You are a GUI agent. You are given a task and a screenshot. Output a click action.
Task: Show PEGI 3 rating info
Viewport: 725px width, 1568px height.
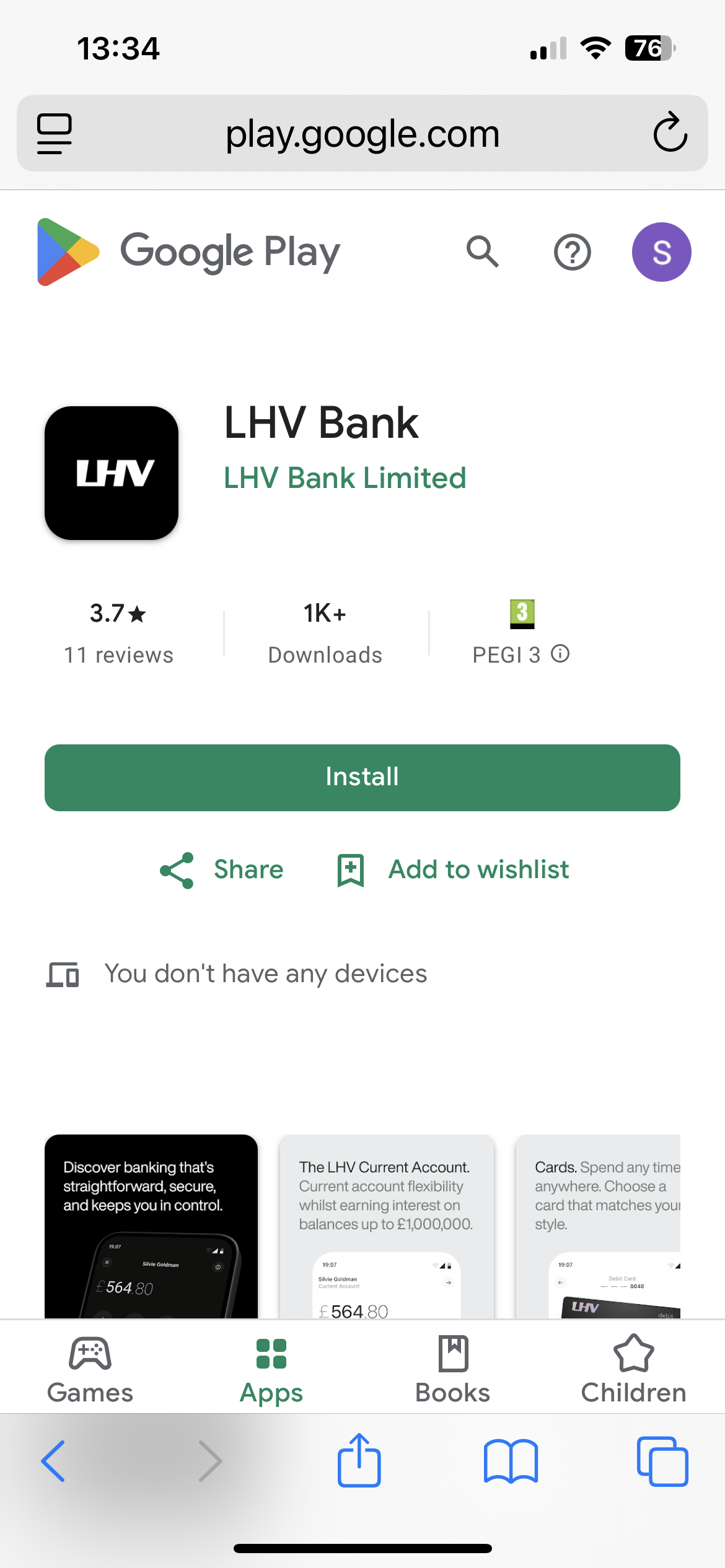pyautogui.click(x=560, y=654)
